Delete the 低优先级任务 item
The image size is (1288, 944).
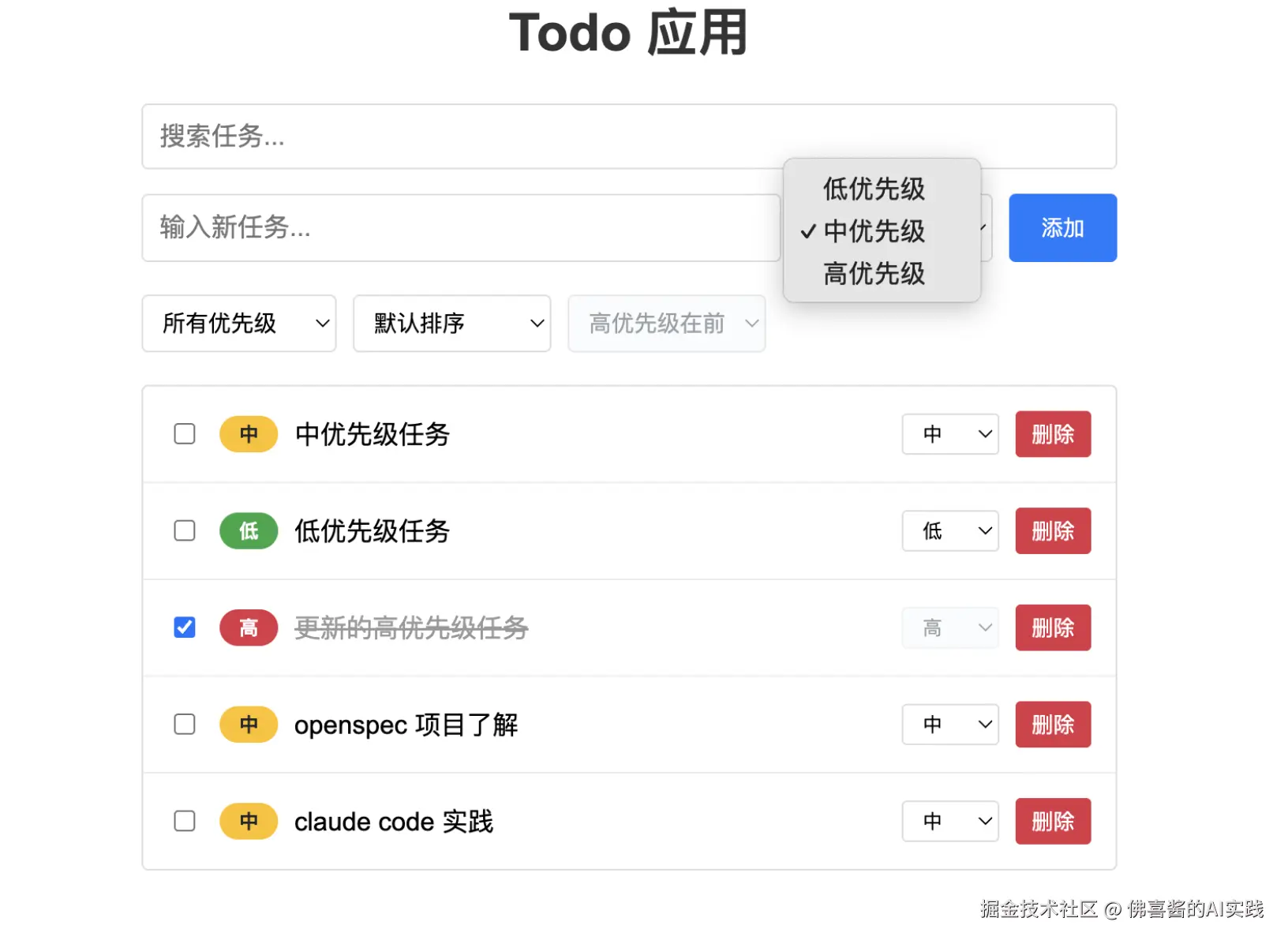point(1052,530)
